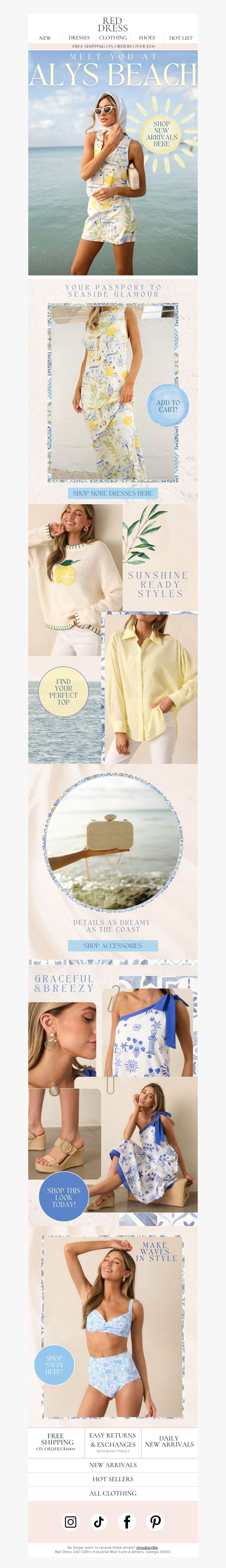Open Shop Accessories button
Image resolution: width=226 pixels, height=1568 pixels.
[113, 945]
